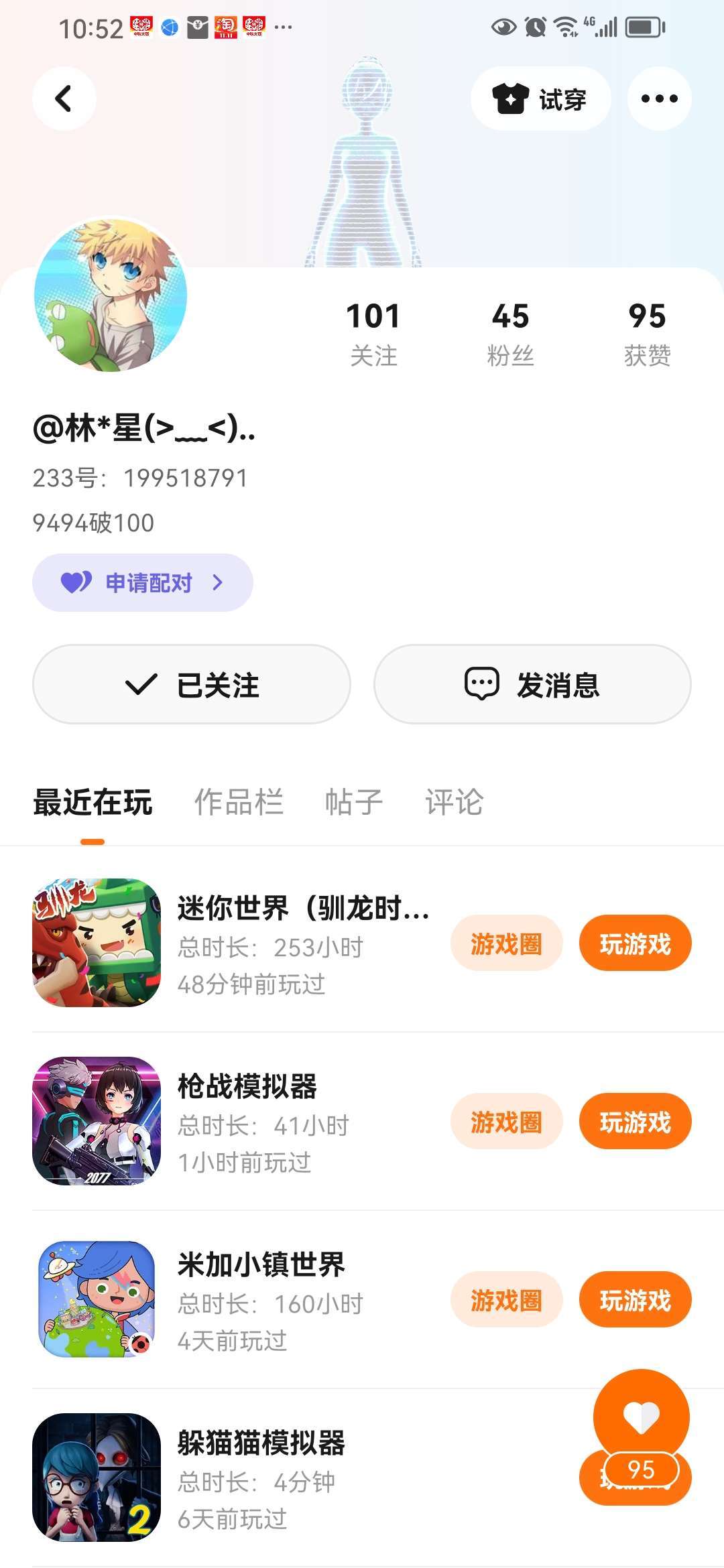Launch 枪战模拟器 with 玩游戏
This screenshot has height=1568, width=724.
pyautogui.click(x=635, y=1122)
